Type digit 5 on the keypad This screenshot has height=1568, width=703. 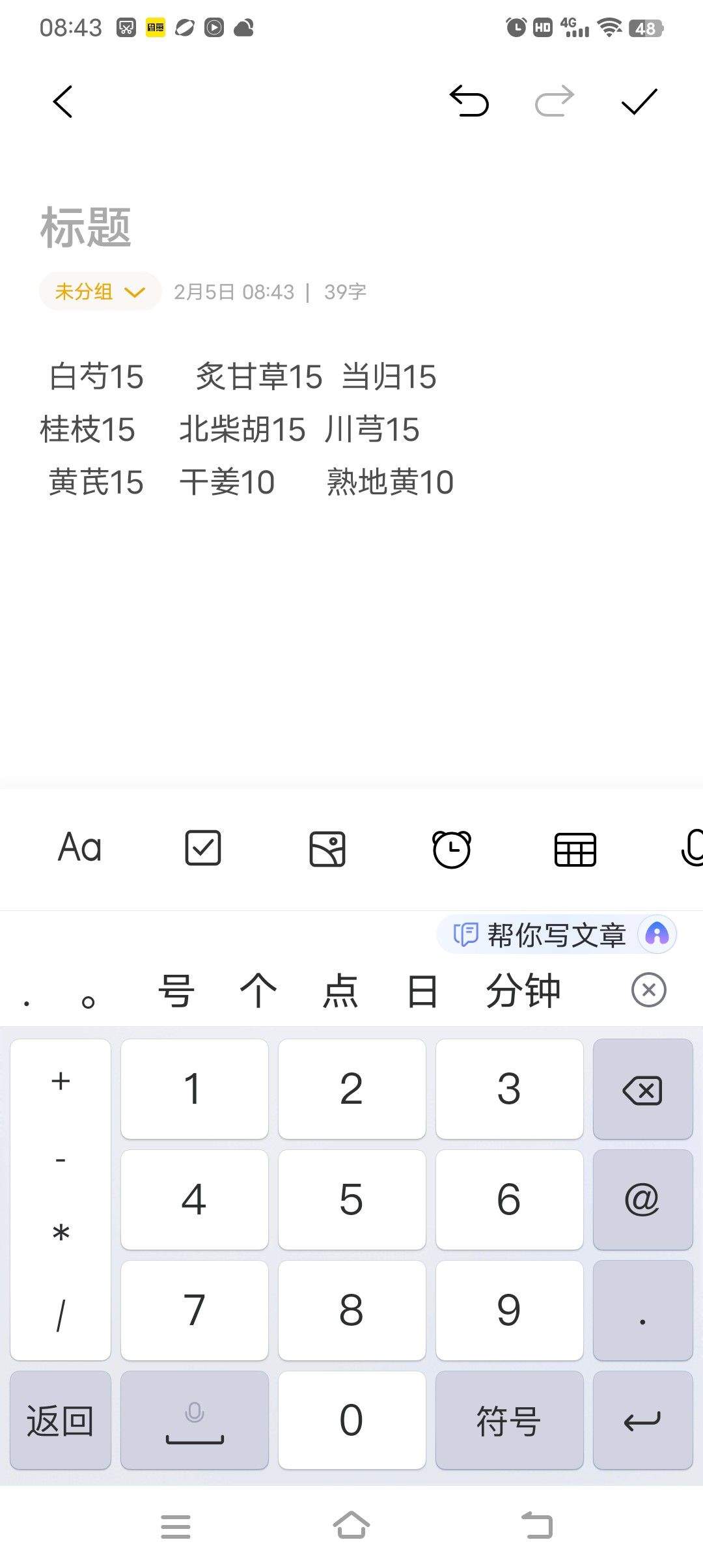(x=351, y=1199)
